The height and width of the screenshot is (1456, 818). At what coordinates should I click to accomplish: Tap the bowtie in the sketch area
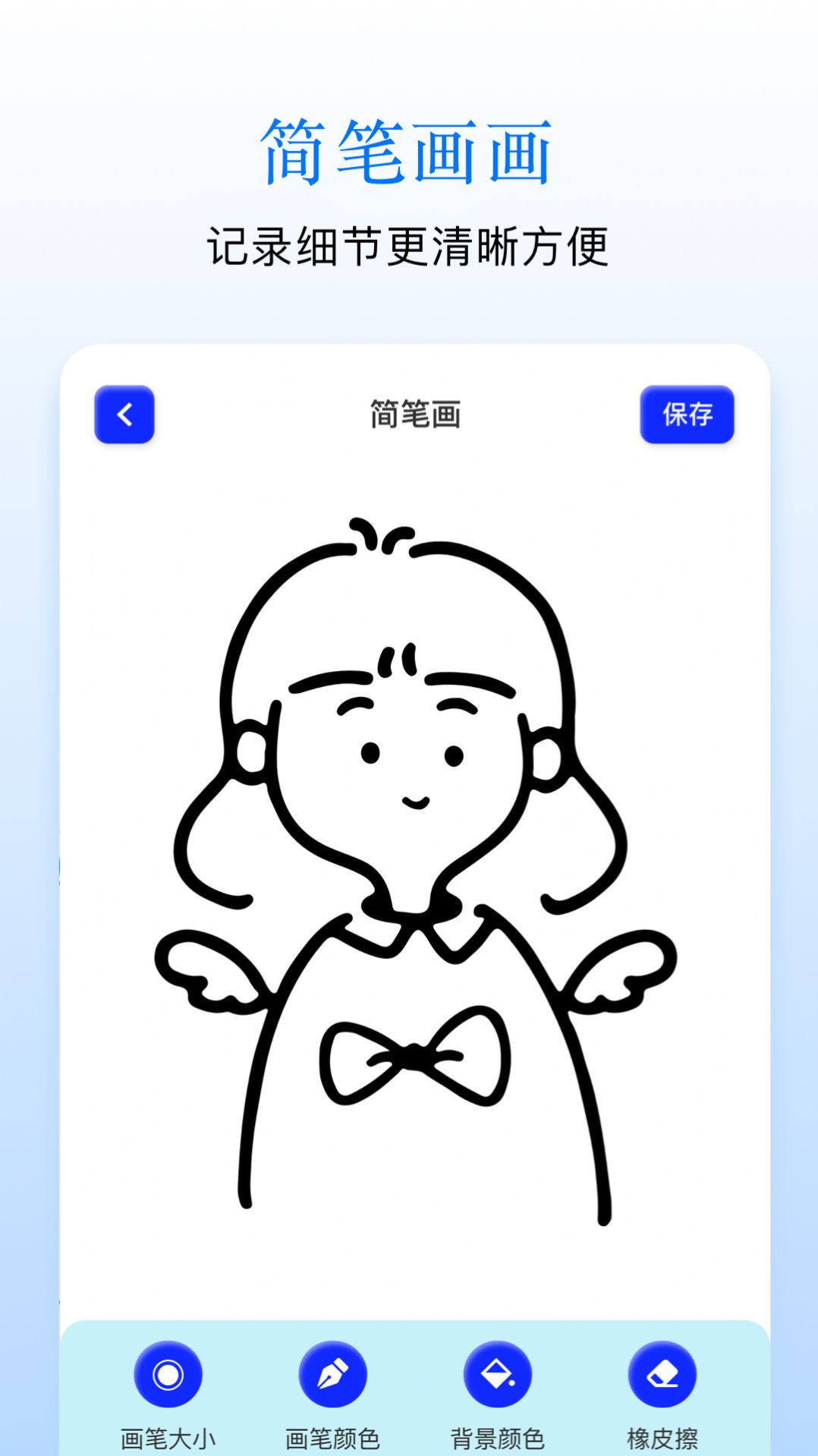point(414,1055)
